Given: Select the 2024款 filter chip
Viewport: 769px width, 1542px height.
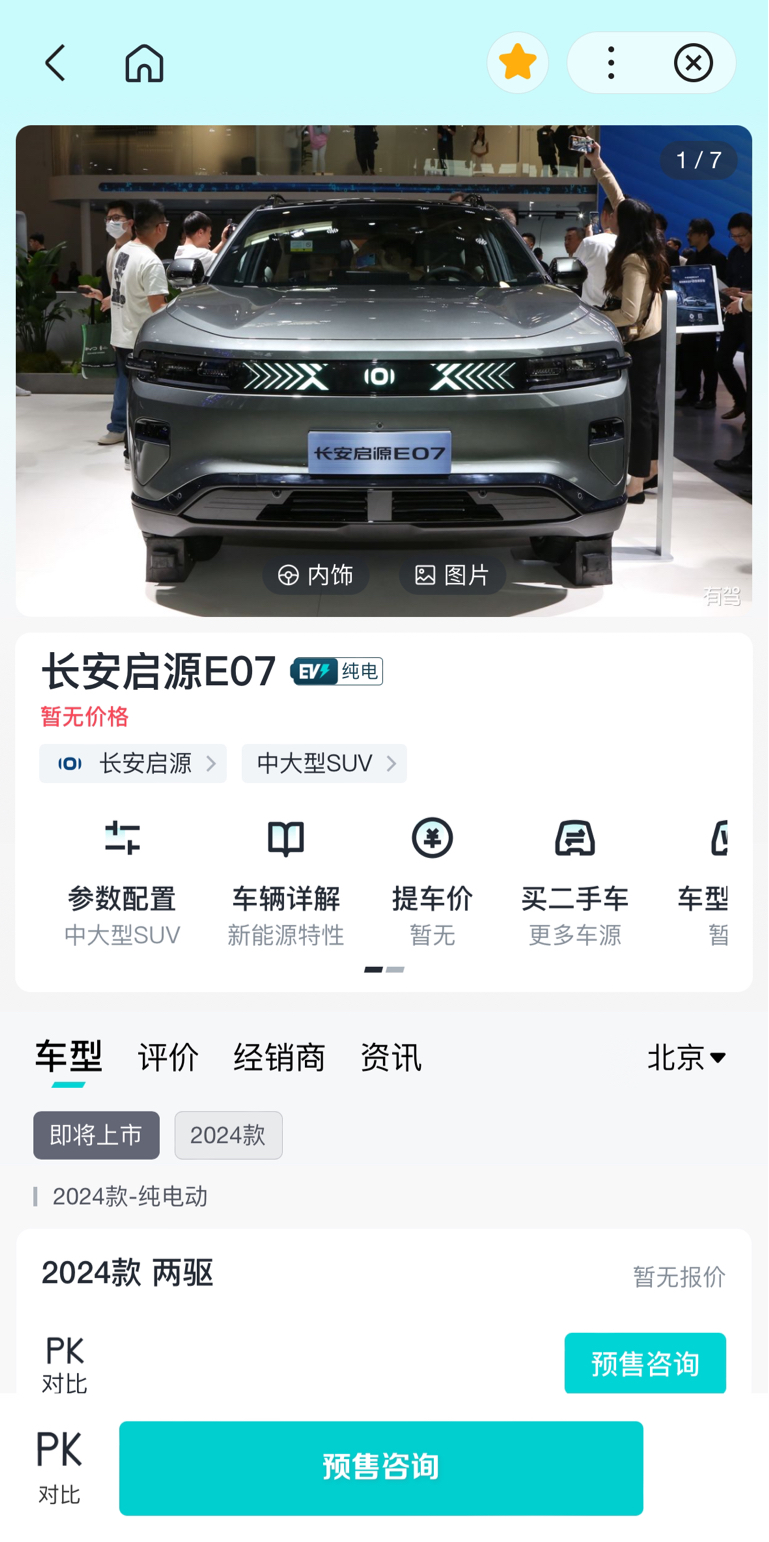Looking at the screenshot, I should click(x=228, y=1135).
